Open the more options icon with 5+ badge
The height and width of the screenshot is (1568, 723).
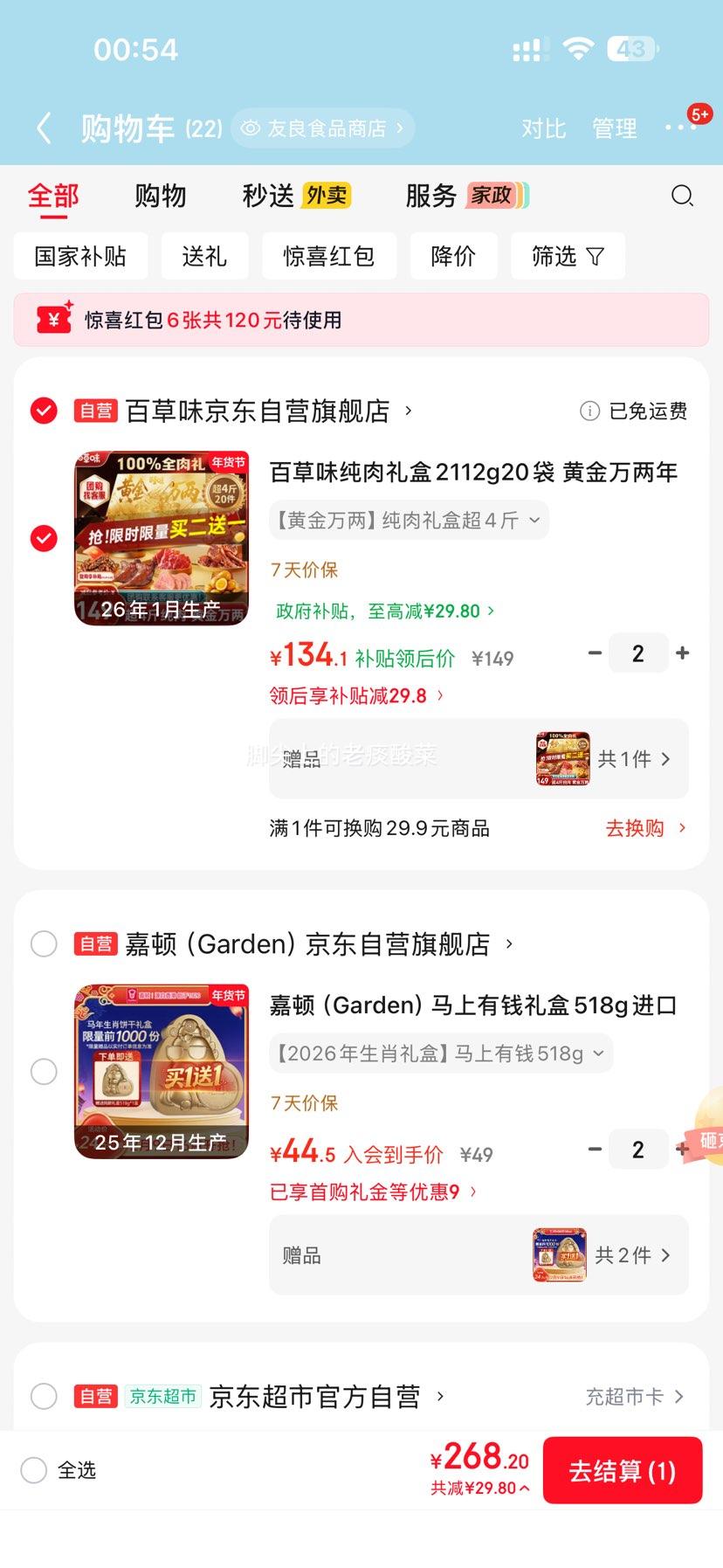[x=681, y=128]
